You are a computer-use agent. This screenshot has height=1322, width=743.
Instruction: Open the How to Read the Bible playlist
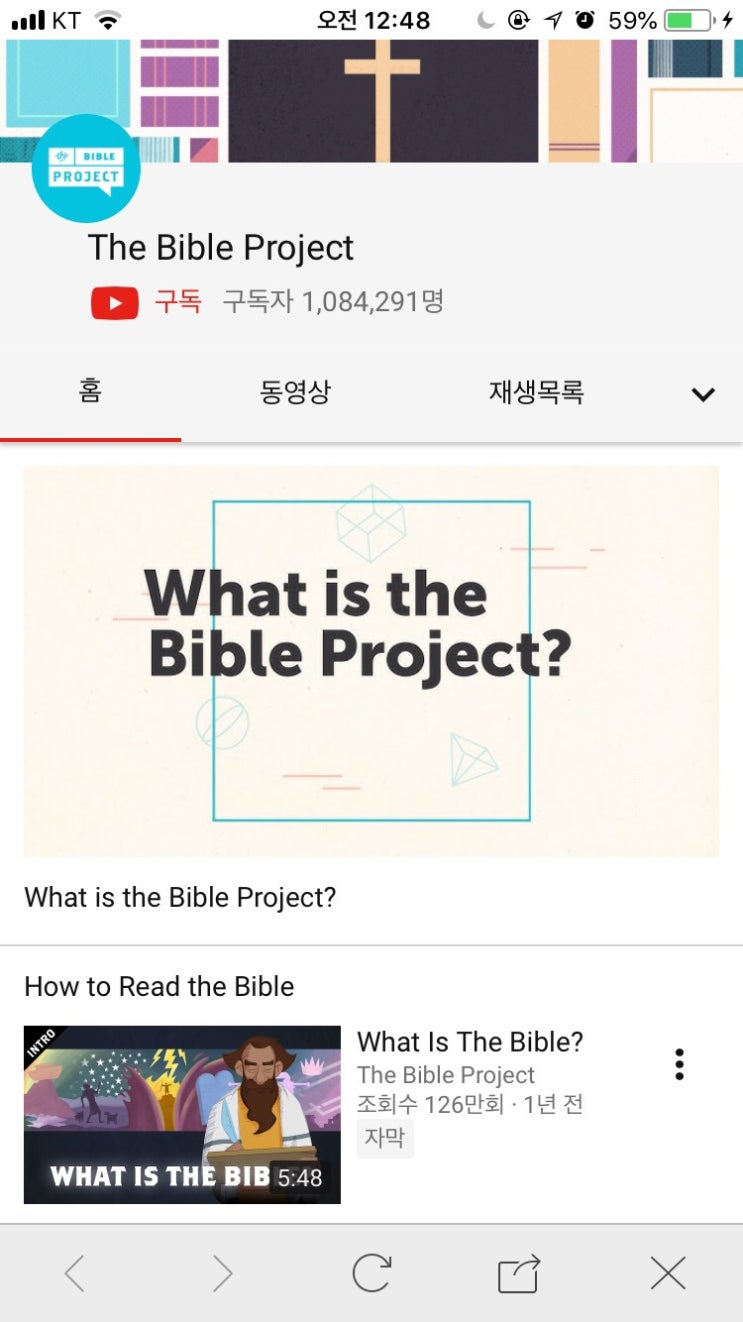158,986
